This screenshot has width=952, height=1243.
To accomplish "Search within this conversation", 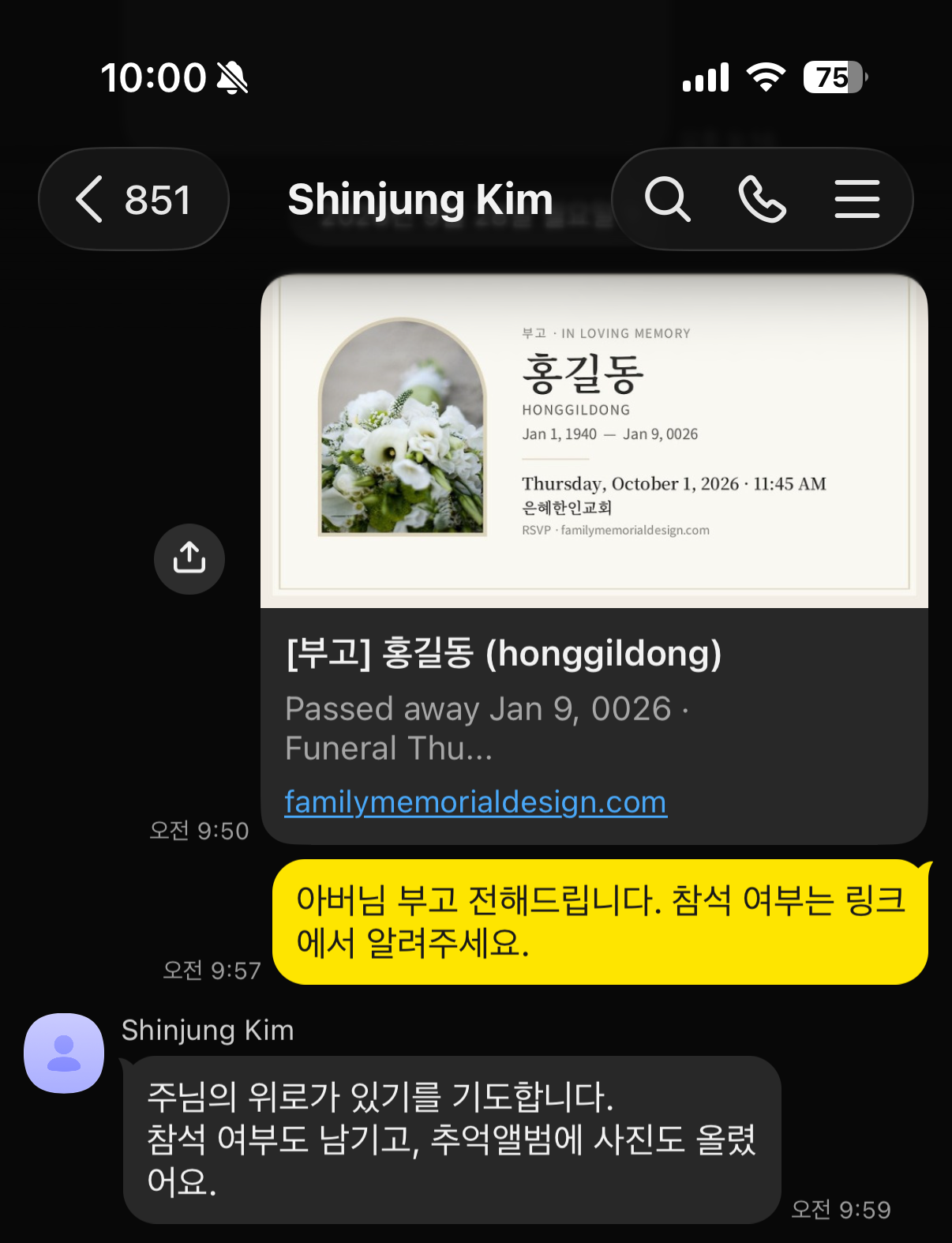I will pyautogui.click(x=668, y=199).
